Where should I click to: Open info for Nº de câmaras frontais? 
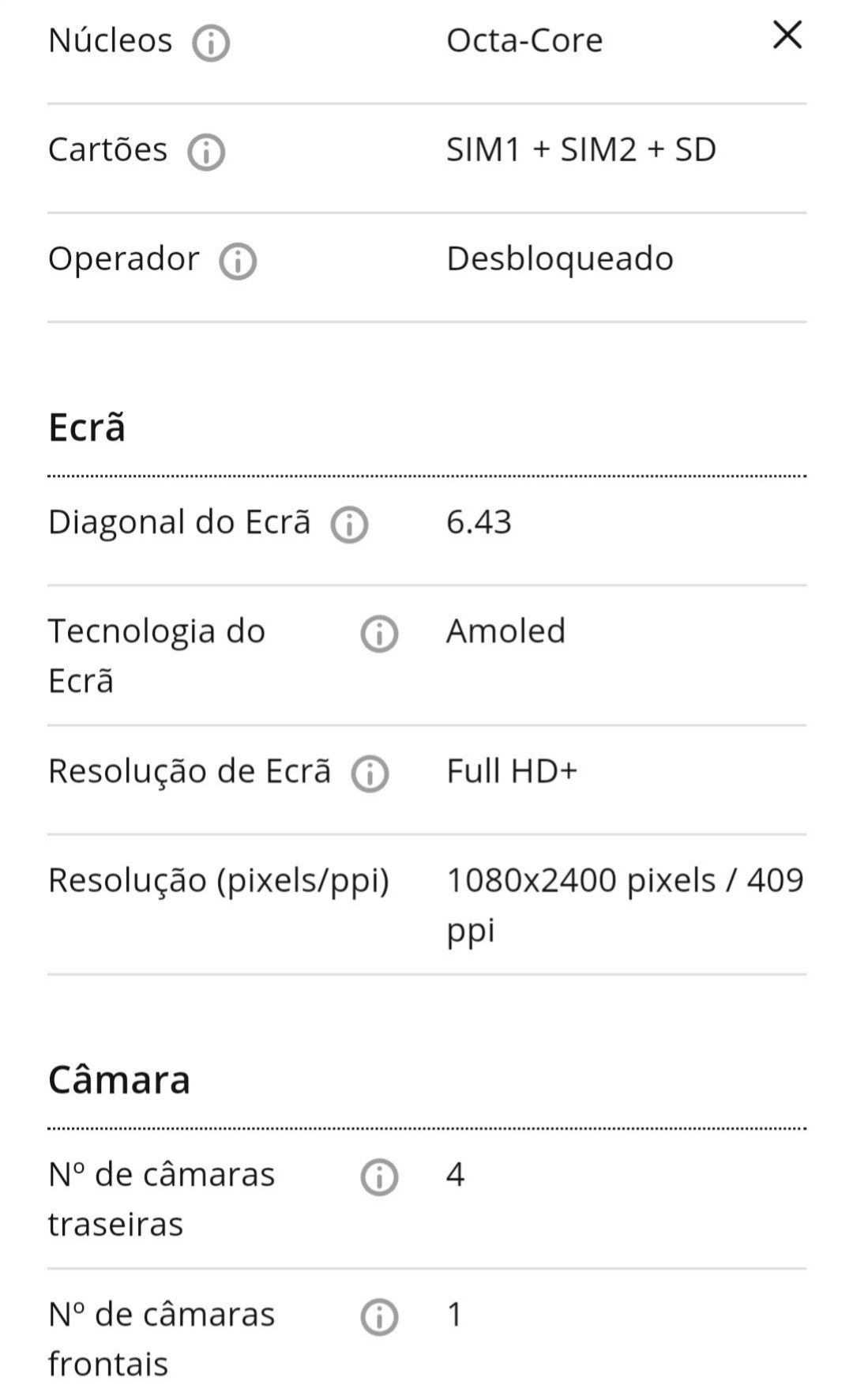(379, 1317)
